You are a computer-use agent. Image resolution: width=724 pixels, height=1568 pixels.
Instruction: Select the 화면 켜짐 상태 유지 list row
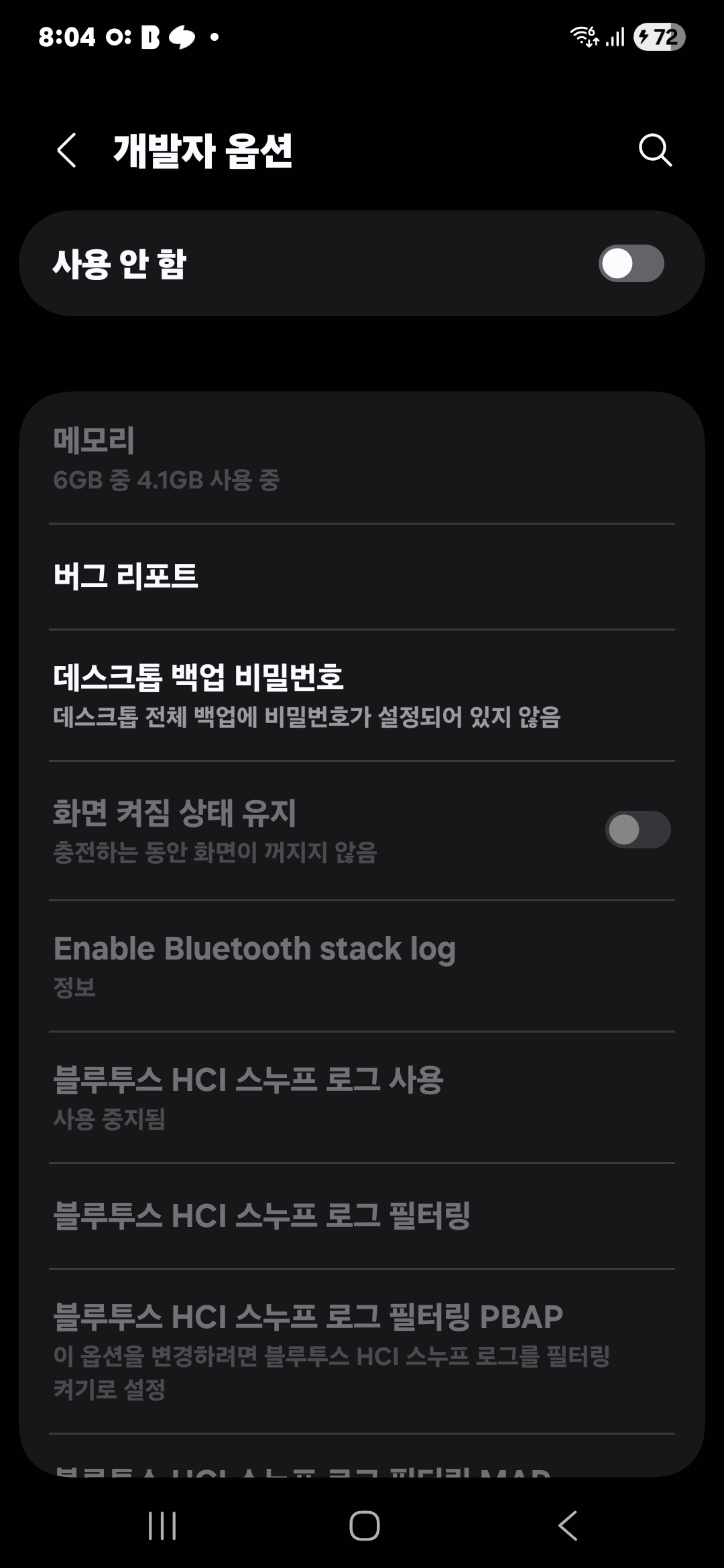(268, 829)
